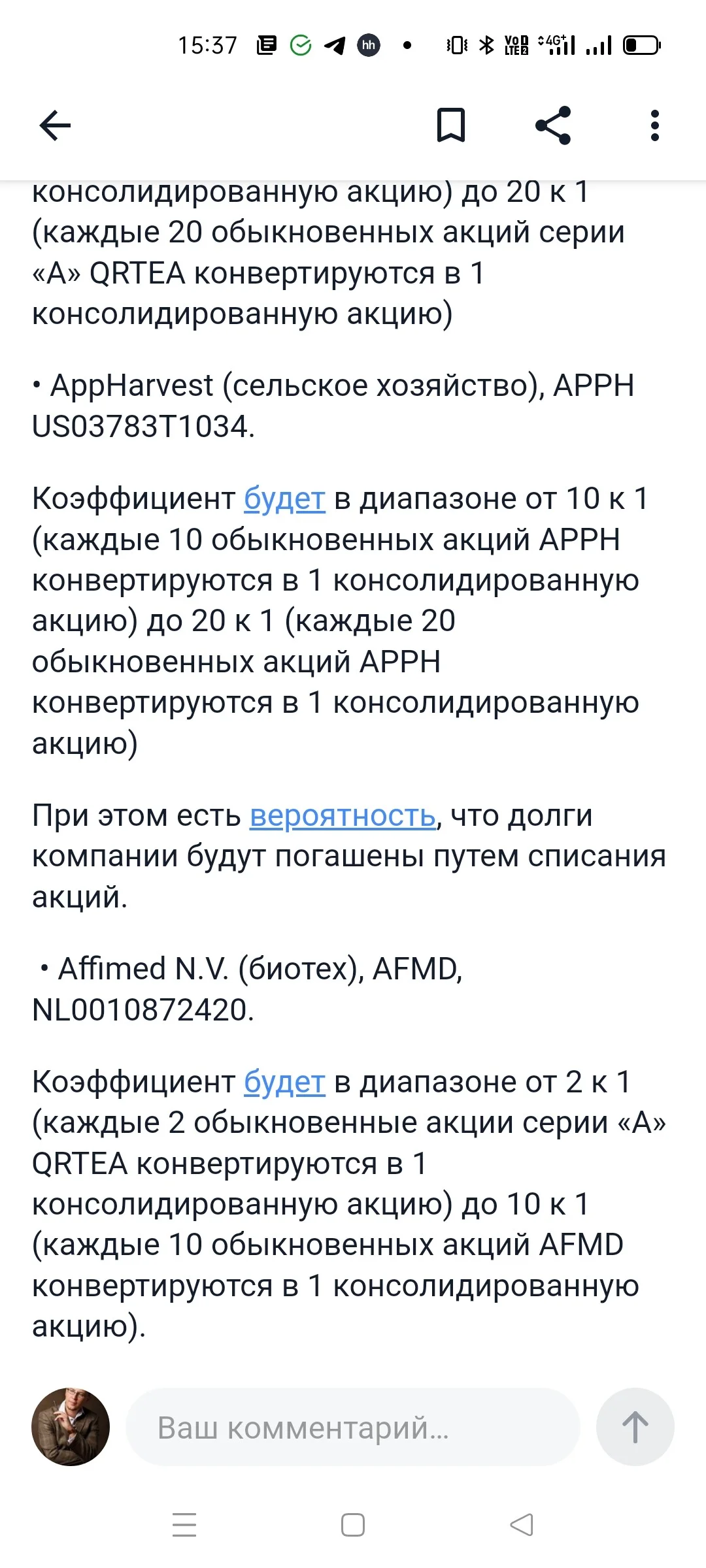Screen dimensions: 706x1568
Task: Share this article
Action: coord(553,125)
